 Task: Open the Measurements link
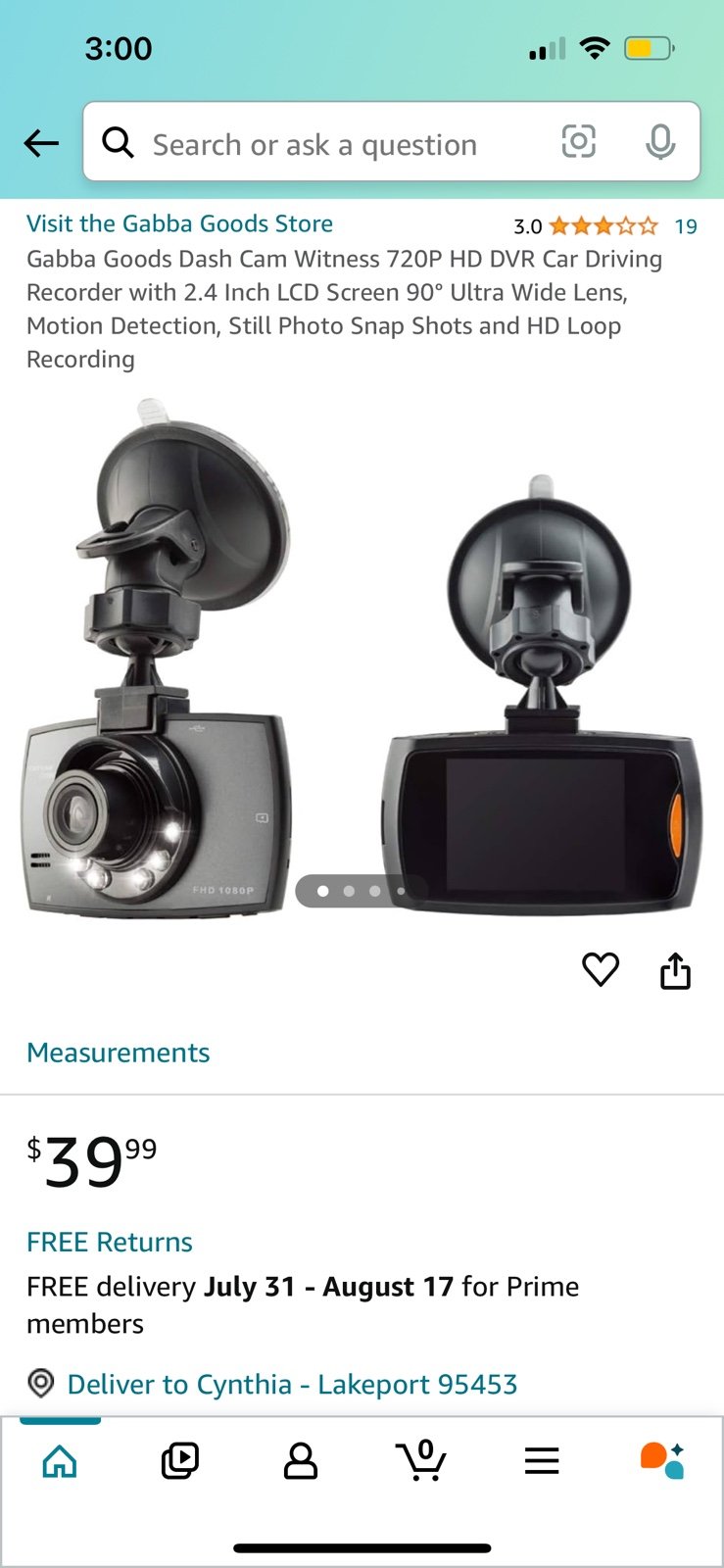click(x=118, y=1053)
